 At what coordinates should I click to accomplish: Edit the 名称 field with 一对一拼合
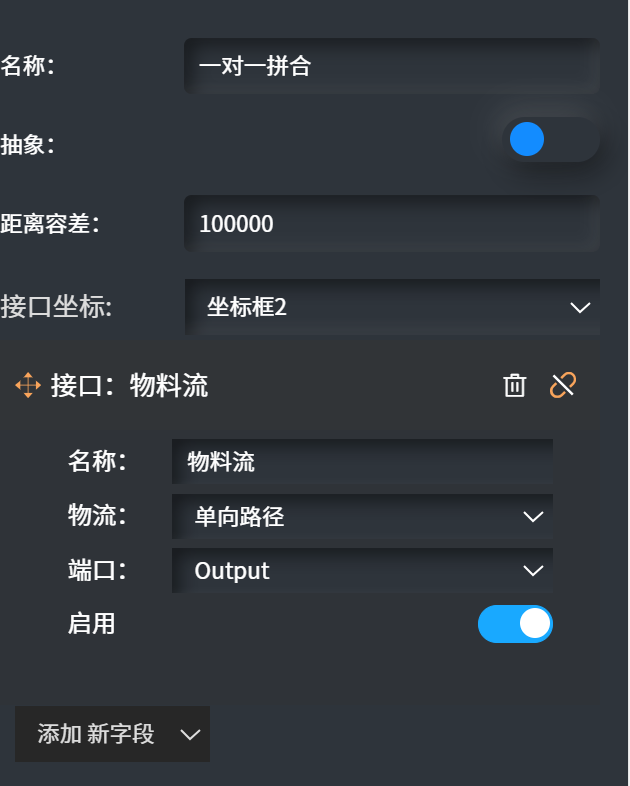[391, 67]
